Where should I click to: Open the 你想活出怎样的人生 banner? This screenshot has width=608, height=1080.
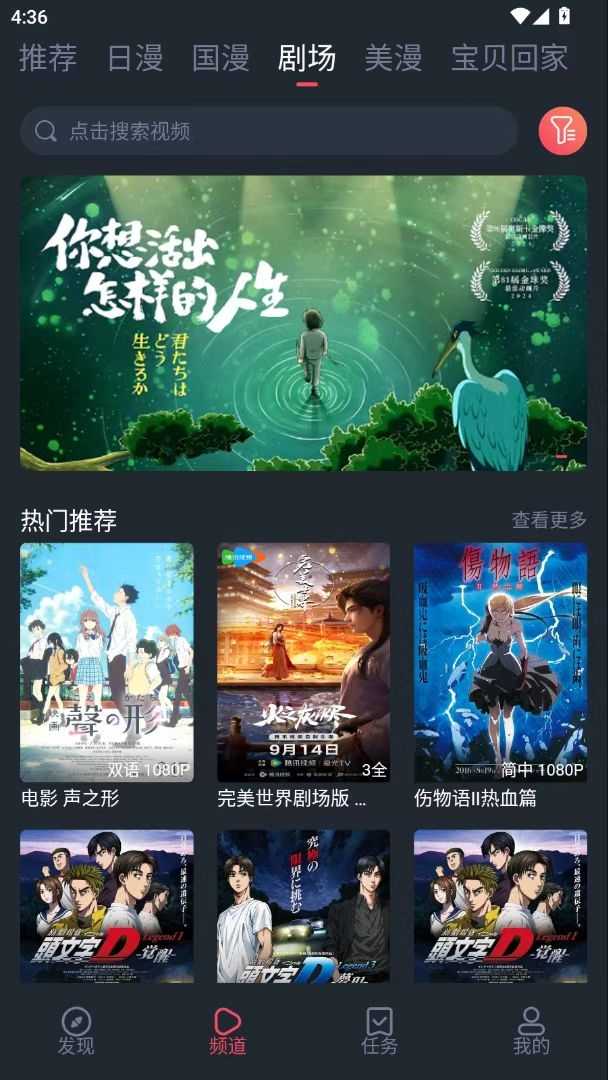tap(304, 323)
